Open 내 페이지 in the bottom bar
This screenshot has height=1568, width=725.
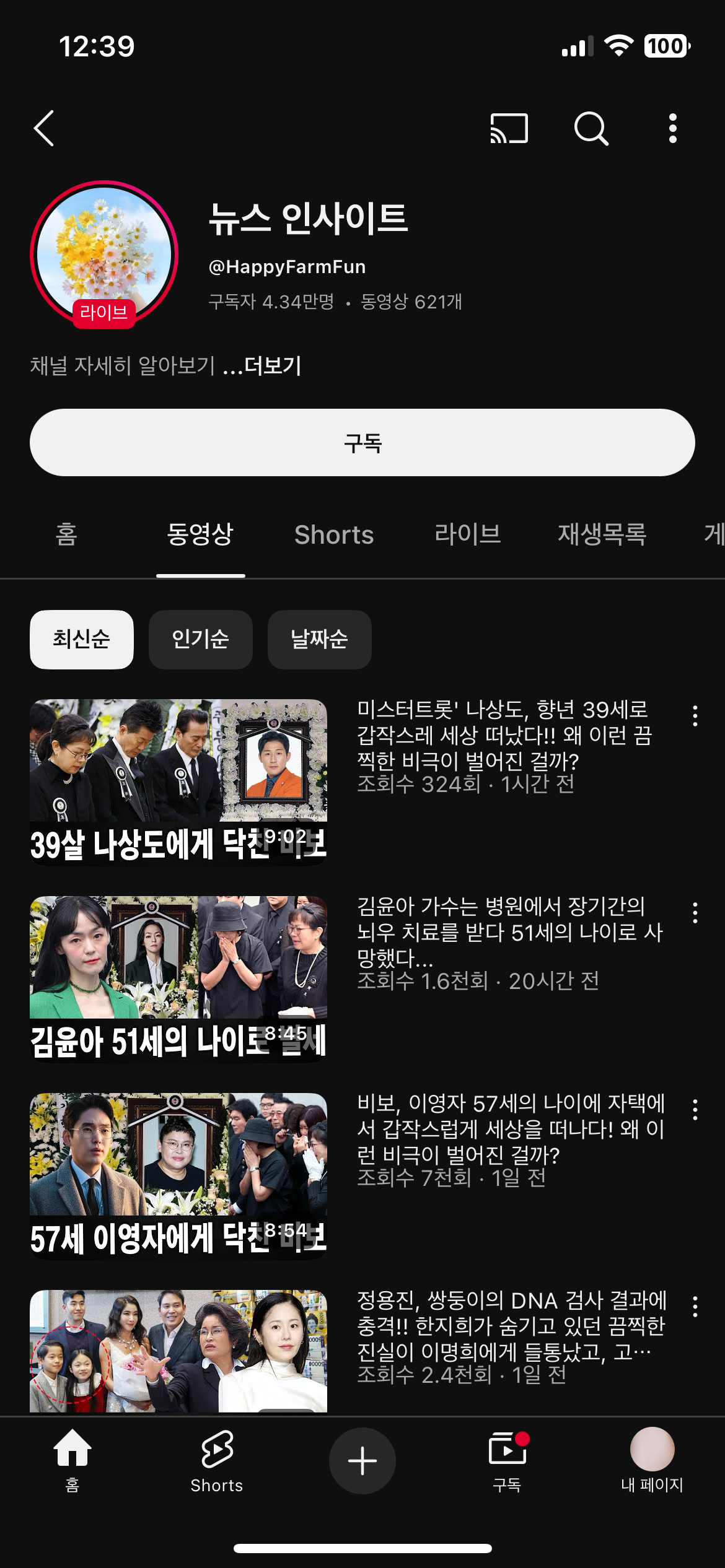point(652,1461)
